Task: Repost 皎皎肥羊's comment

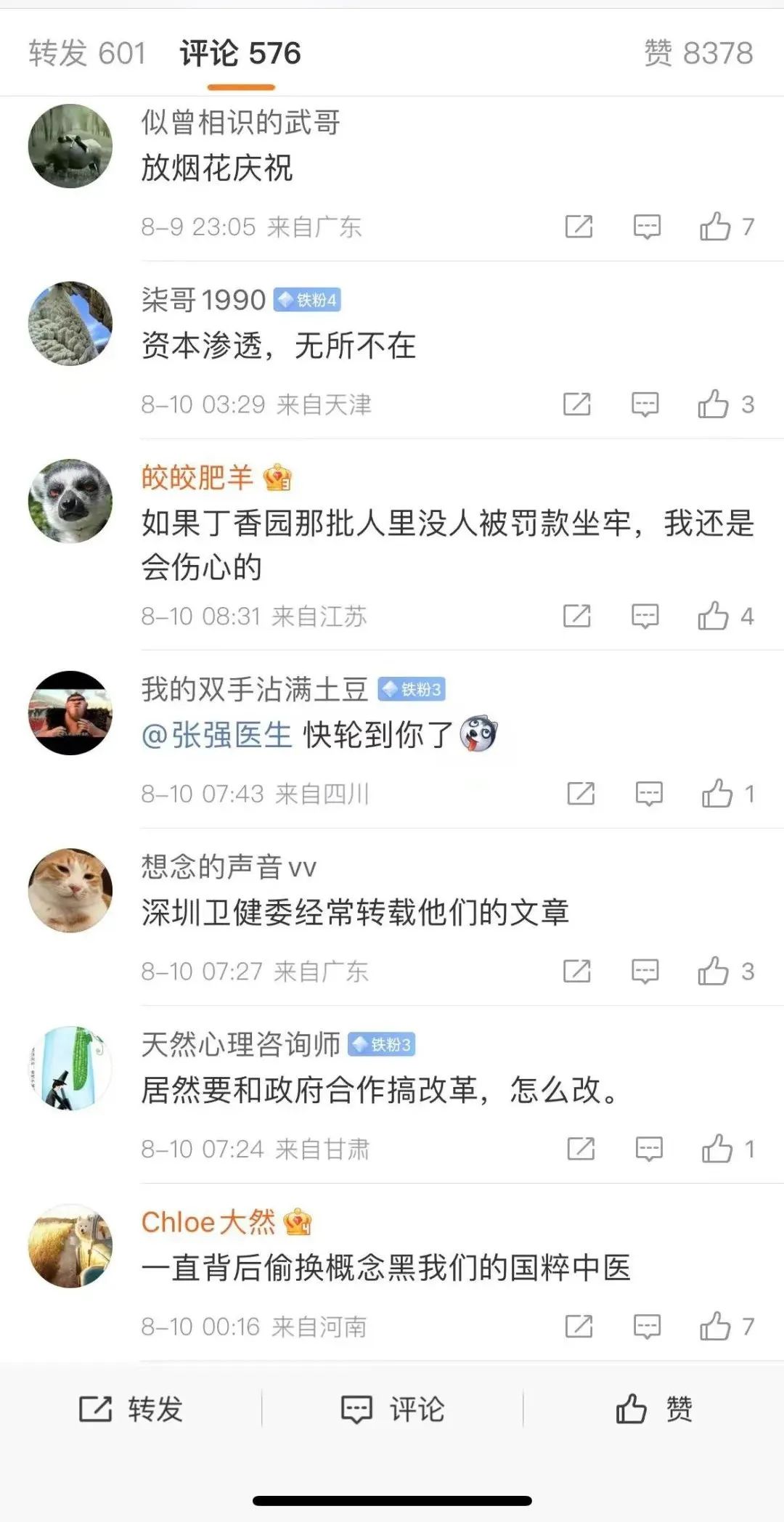Action: click(x=577, y=616)
